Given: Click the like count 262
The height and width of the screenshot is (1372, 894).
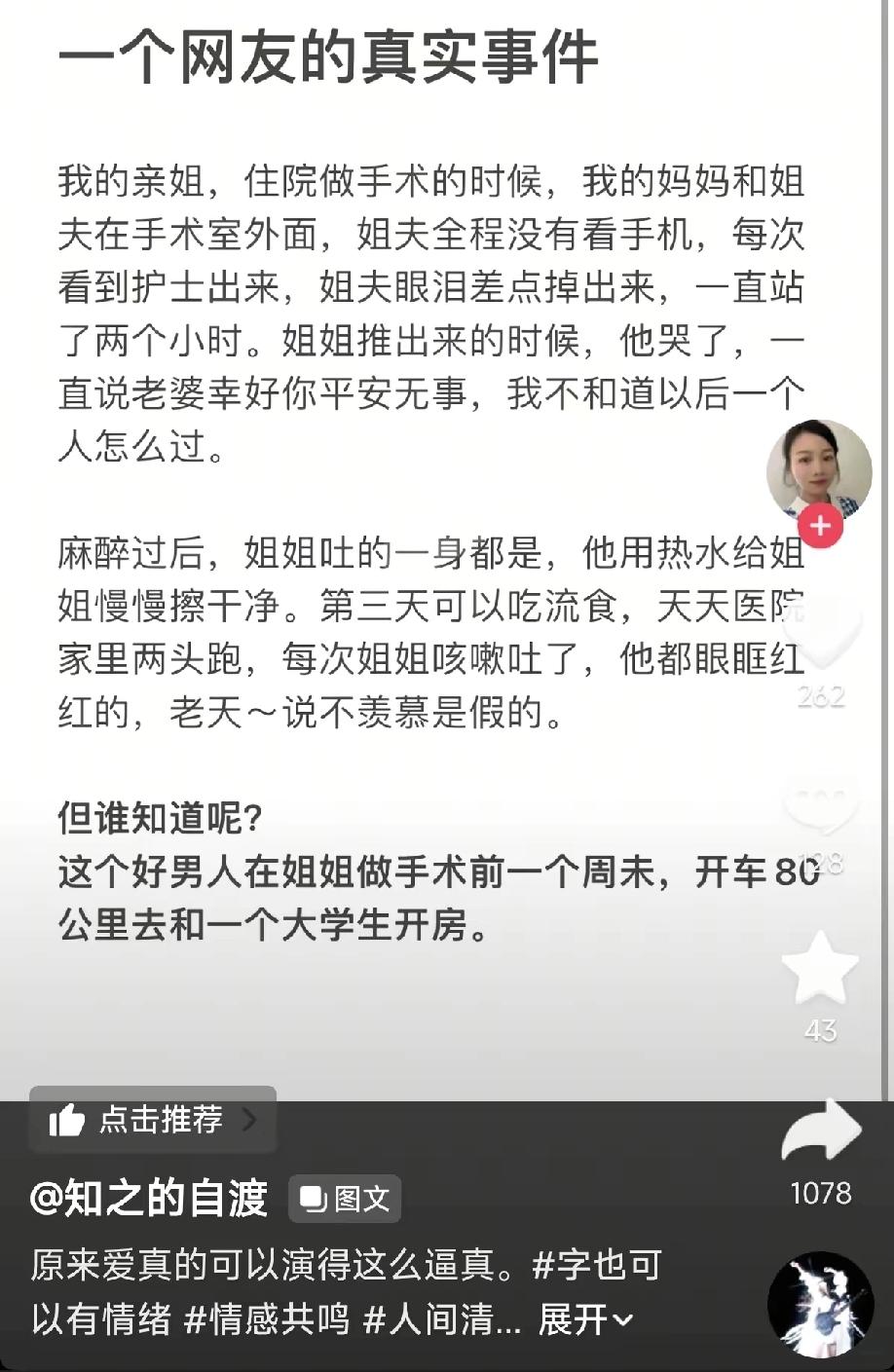Looking at the screenshot, I should pyautogui.click(x=823, y=696).
